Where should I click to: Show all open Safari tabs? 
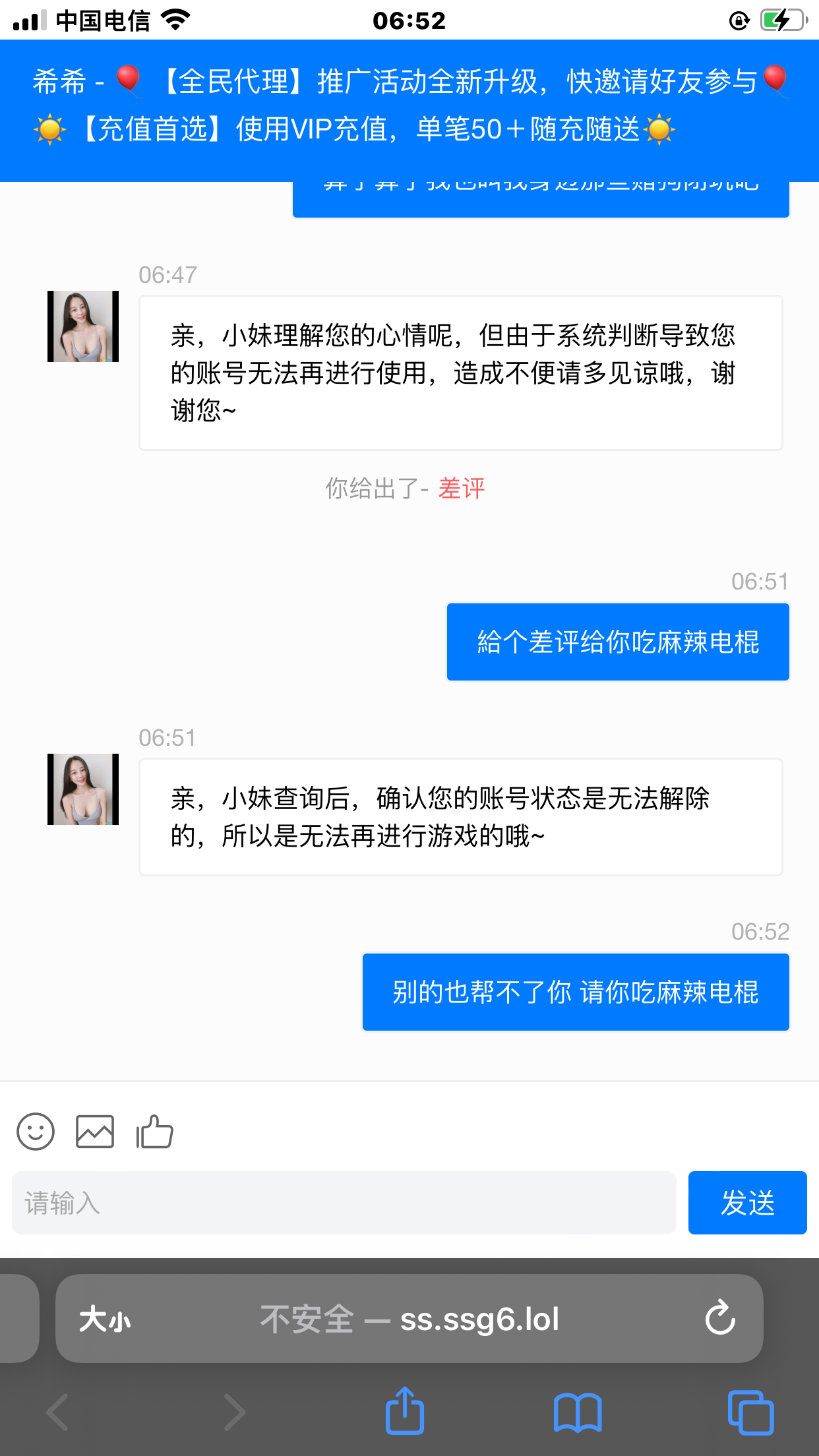(x=750, y=1412)
